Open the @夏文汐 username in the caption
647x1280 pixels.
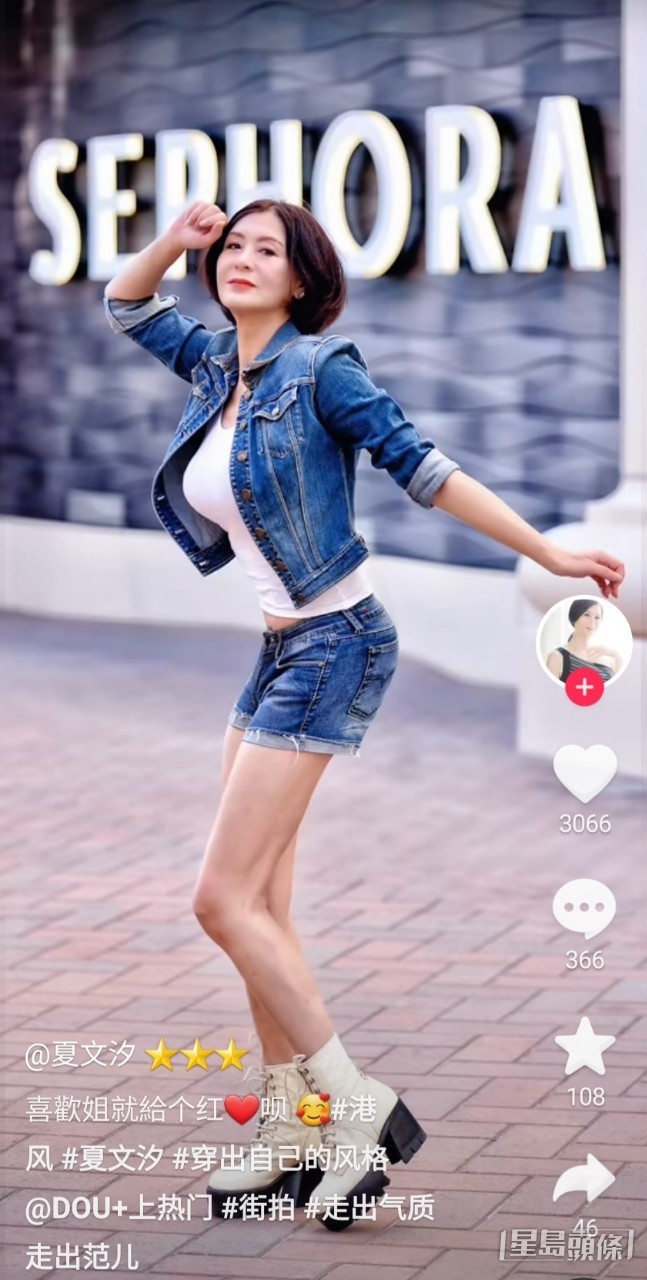coord(81,1054)
